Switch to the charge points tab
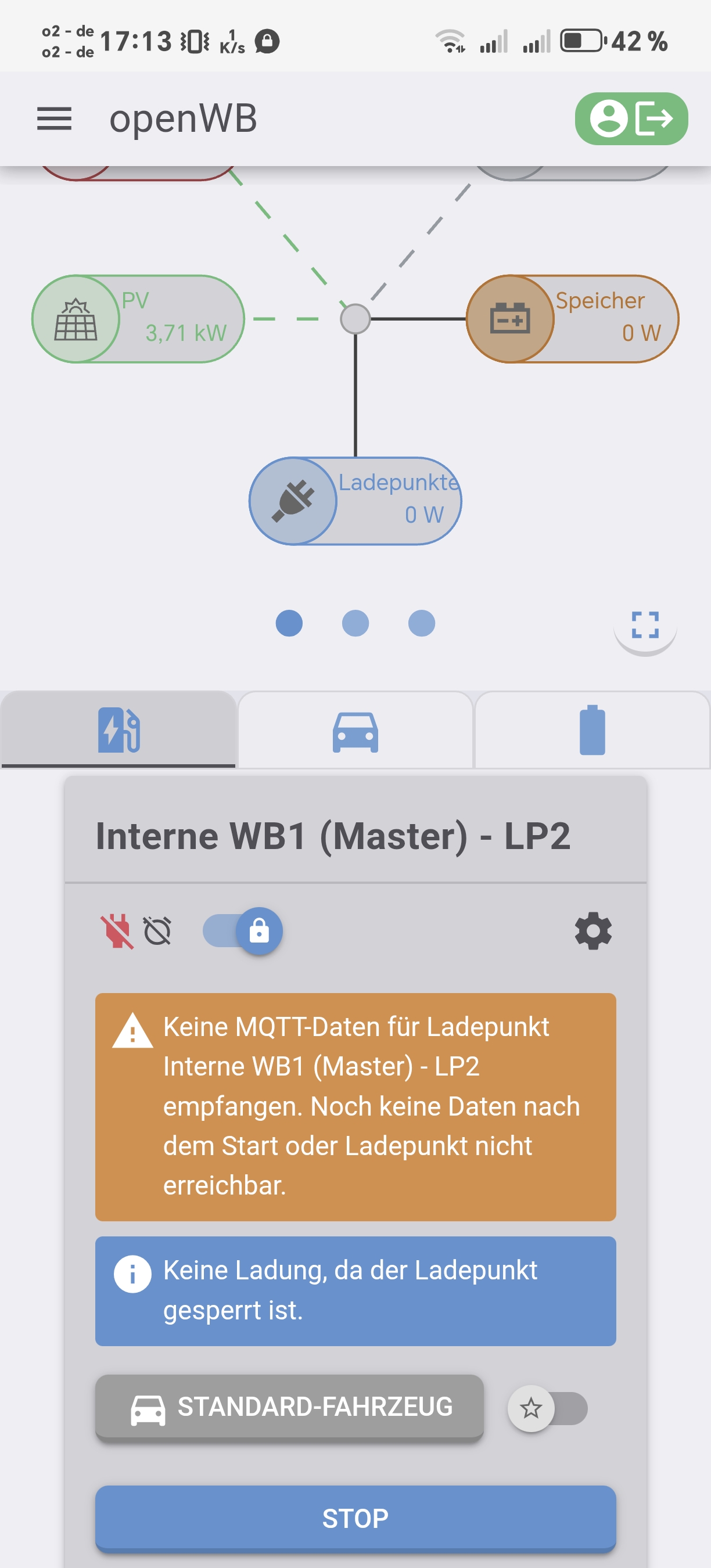This screenshot has width=711, height=1568. [119, 730]
